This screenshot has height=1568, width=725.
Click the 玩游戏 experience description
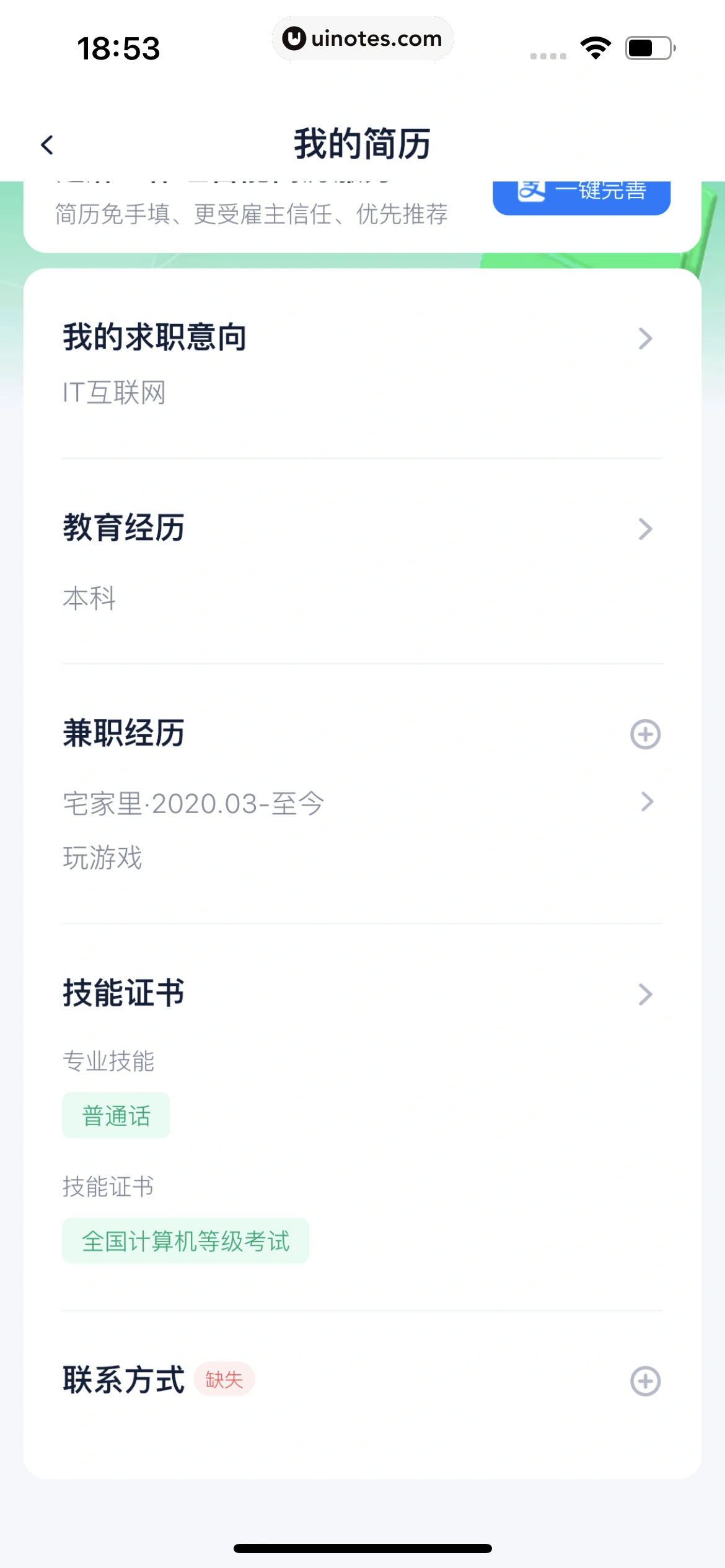[x=103, y=858]
